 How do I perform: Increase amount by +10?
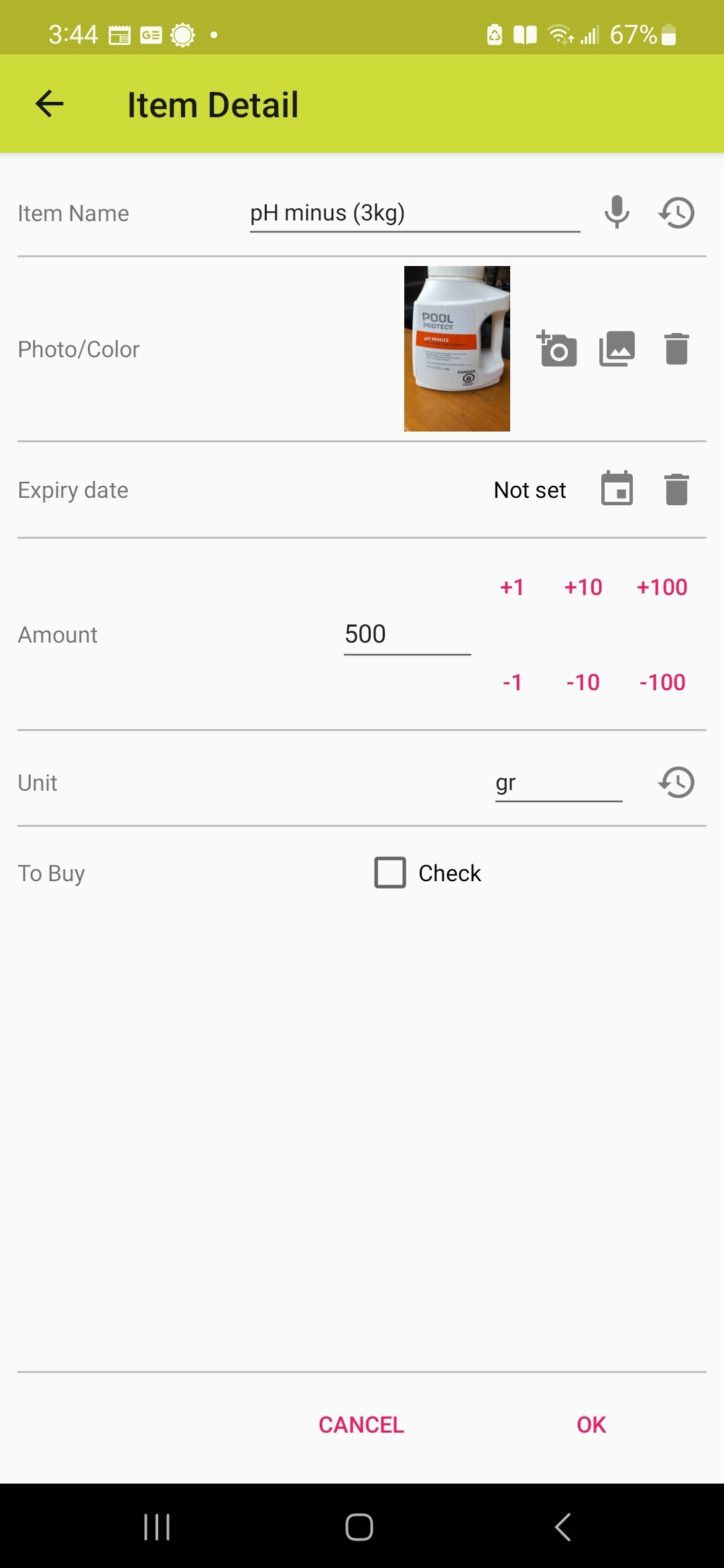tap(583, 587)
